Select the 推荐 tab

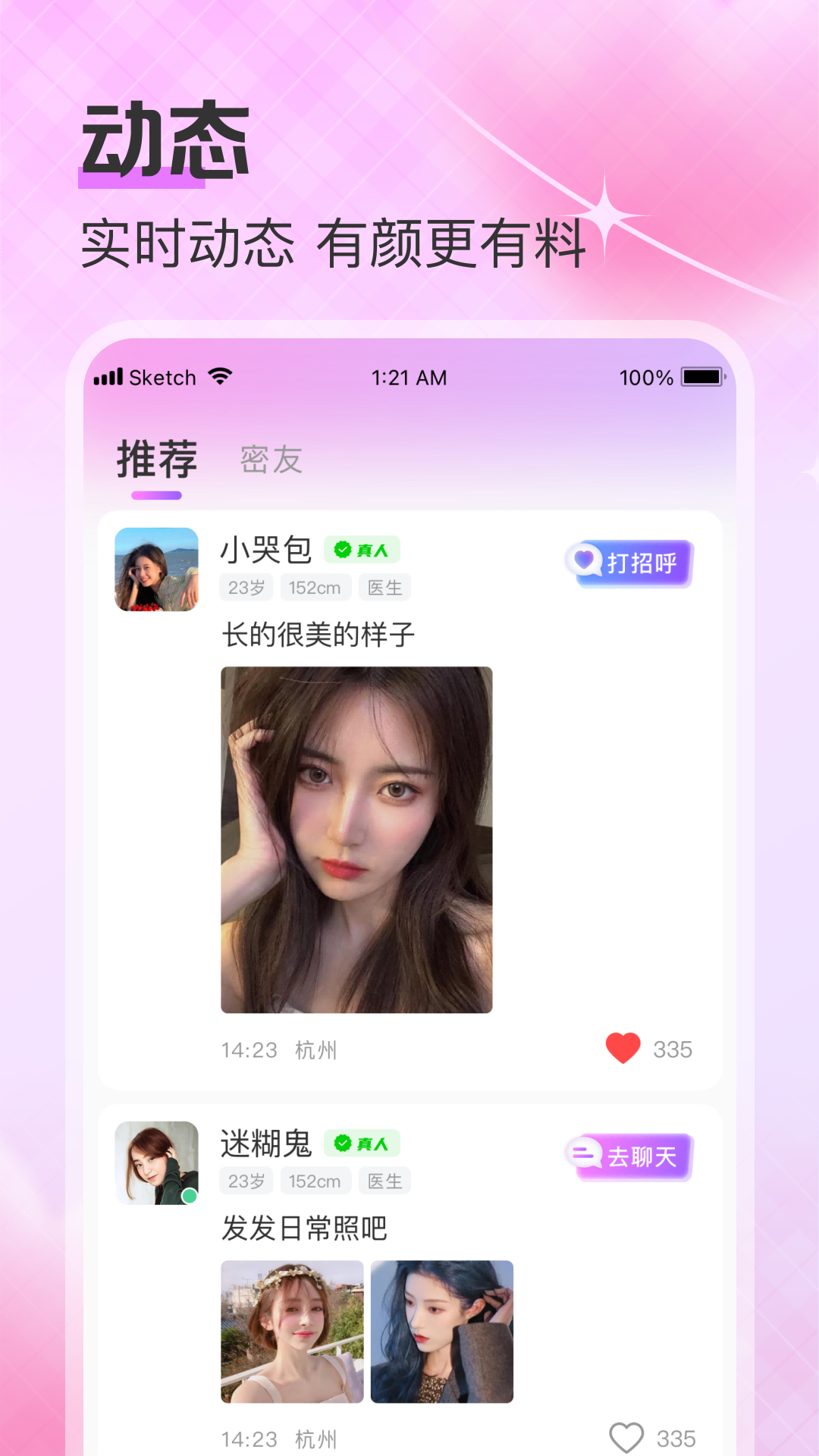click(x=156, y=458)
